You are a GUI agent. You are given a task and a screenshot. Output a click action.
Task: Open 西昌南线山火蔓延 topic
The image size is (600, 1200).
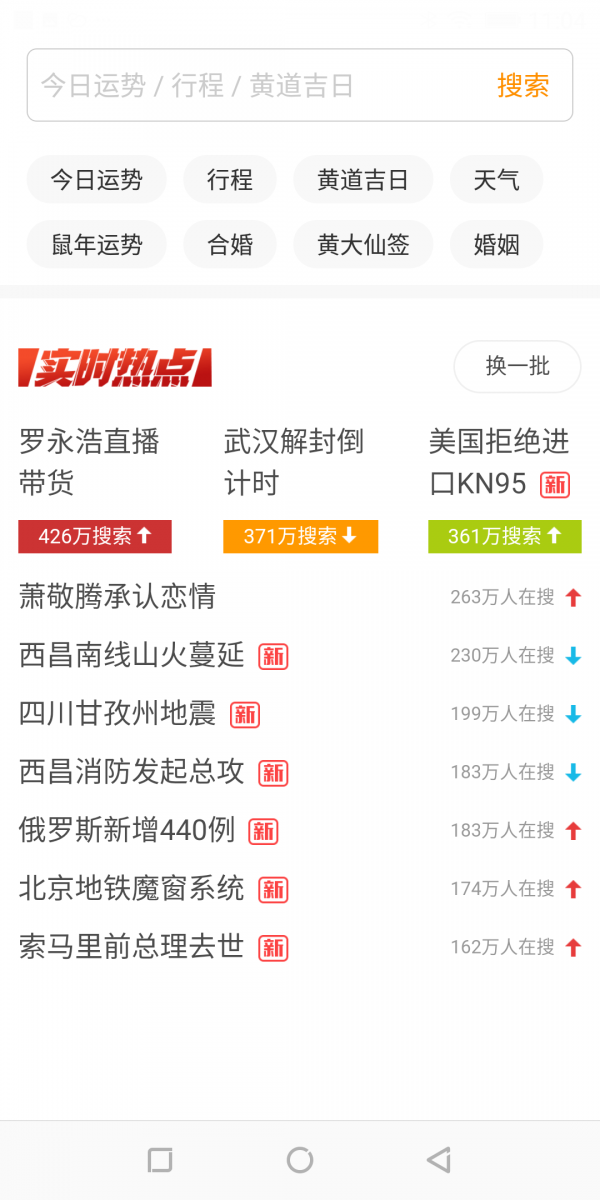click(x=132, y=655)
